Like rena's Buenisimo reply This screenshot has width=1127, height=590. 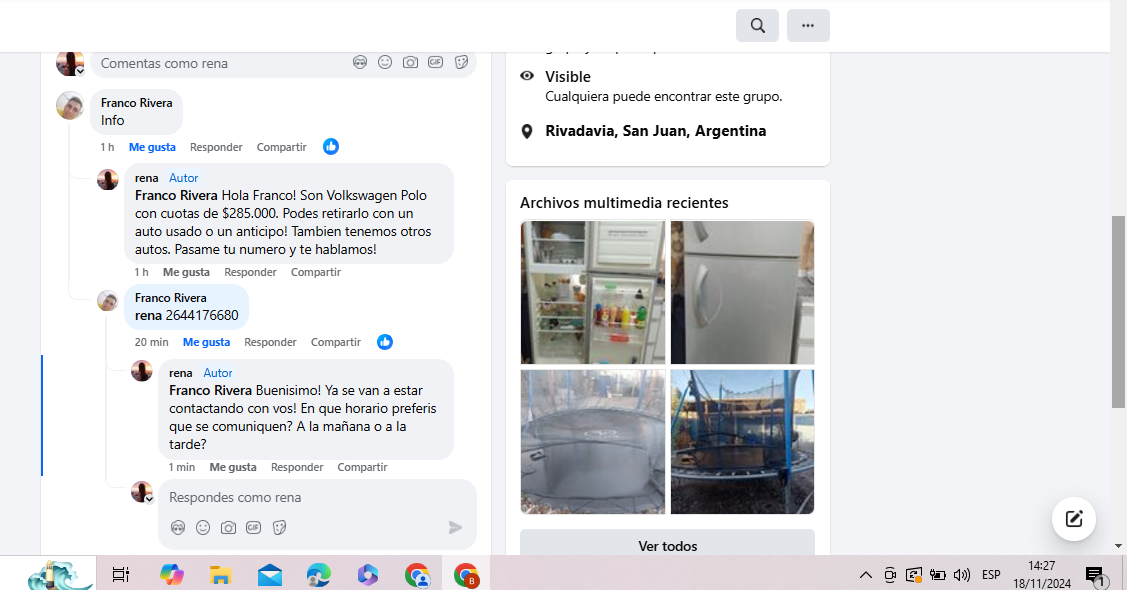click(232, 467)
